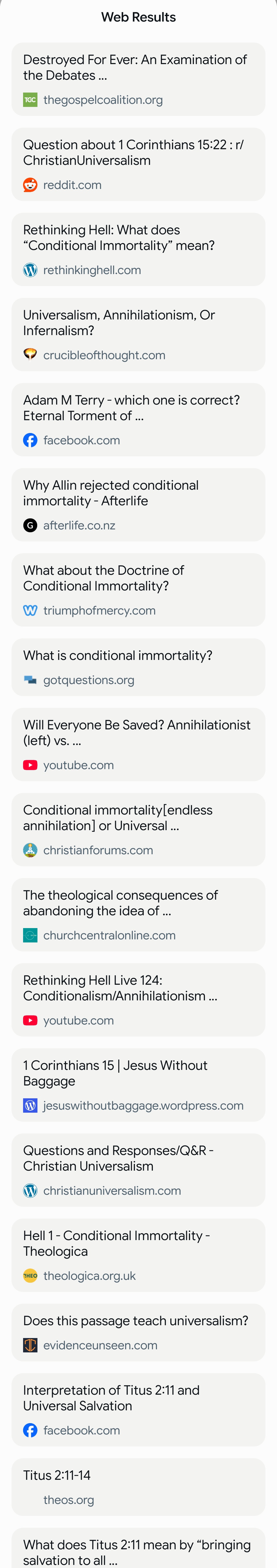Open What does Titus 2:11 mean result
The width and height of the screenshot is (277, 1568).
pos(138,1549)
